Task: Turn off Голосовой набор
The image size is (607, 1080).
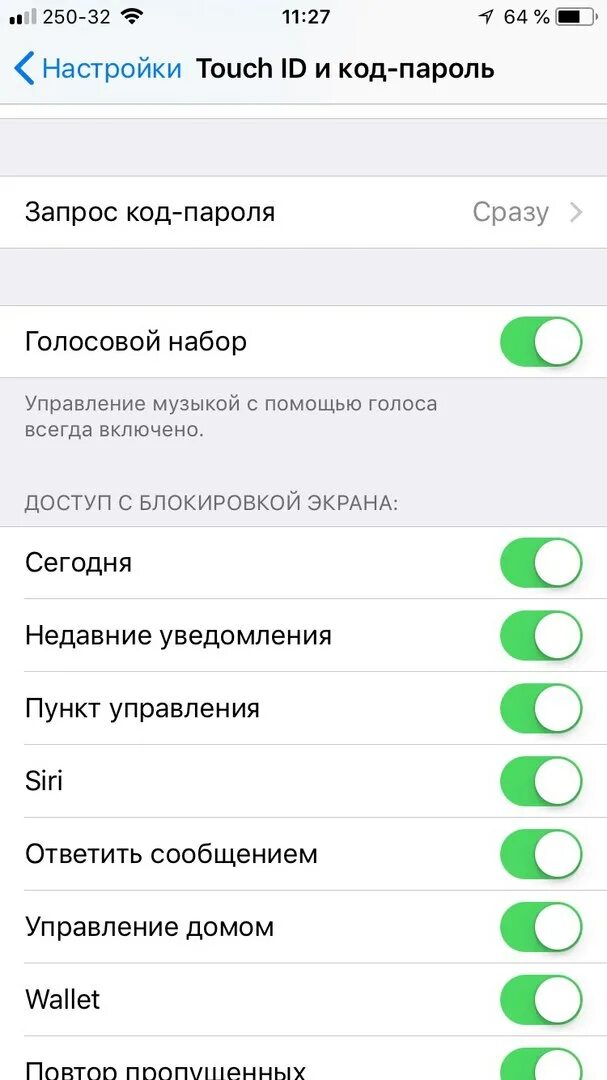Action: pyautogui.click(x=541, y=342)
